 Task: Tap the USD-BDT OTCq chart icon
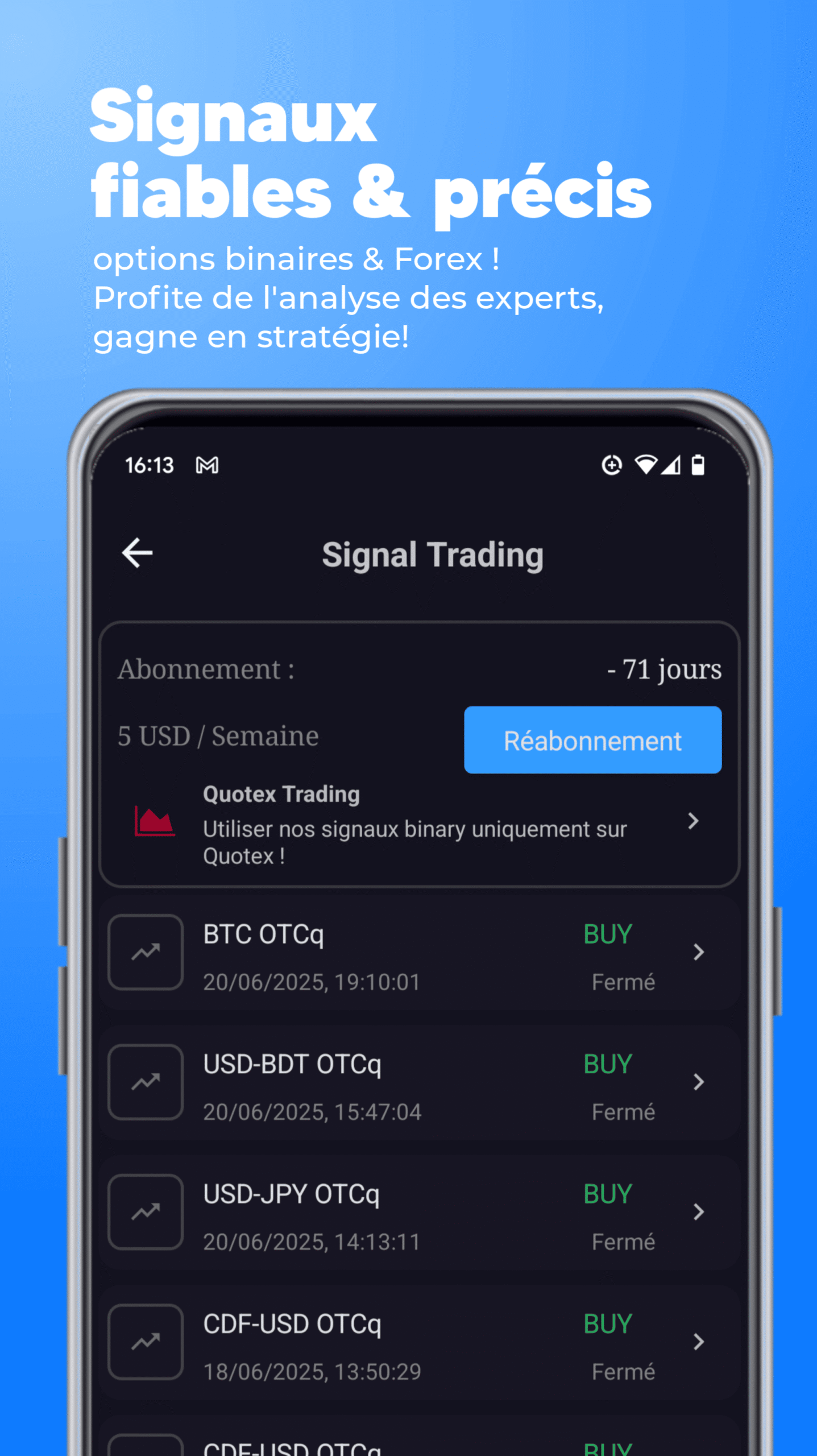click(146, 1082)
